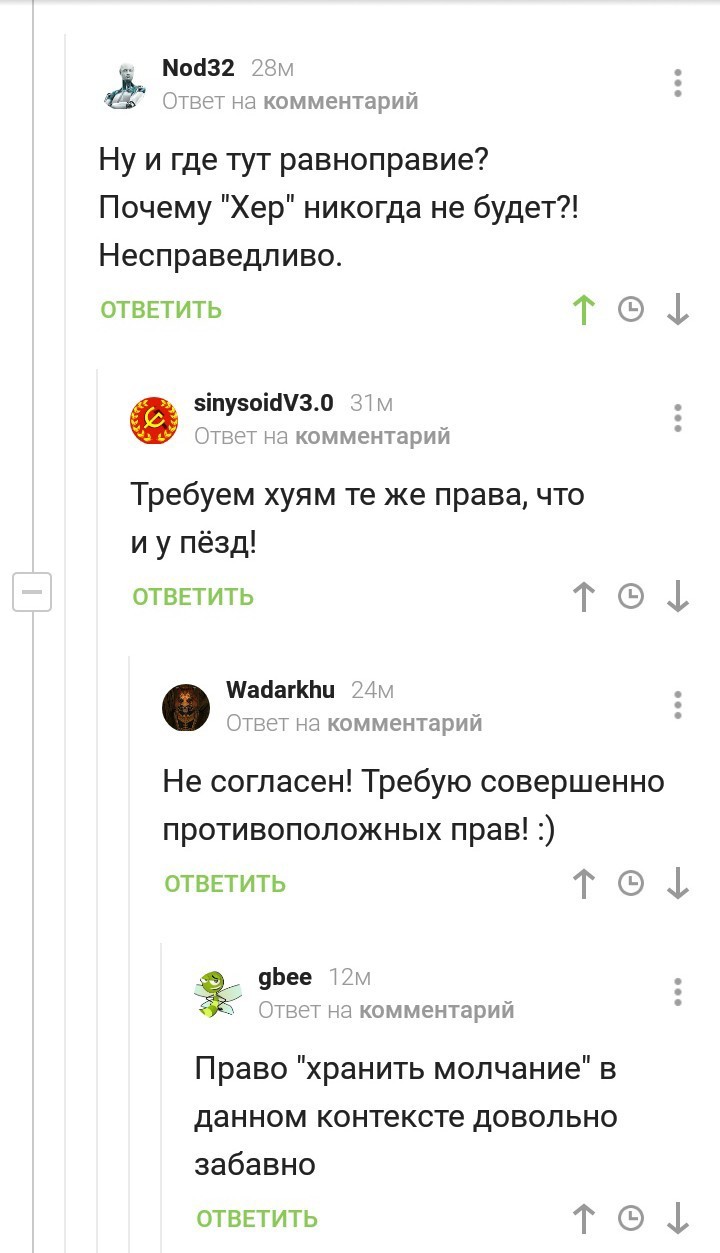Open overflow menu on gbee's comment
Screen dimensions: 720x1253
[678, 991]
